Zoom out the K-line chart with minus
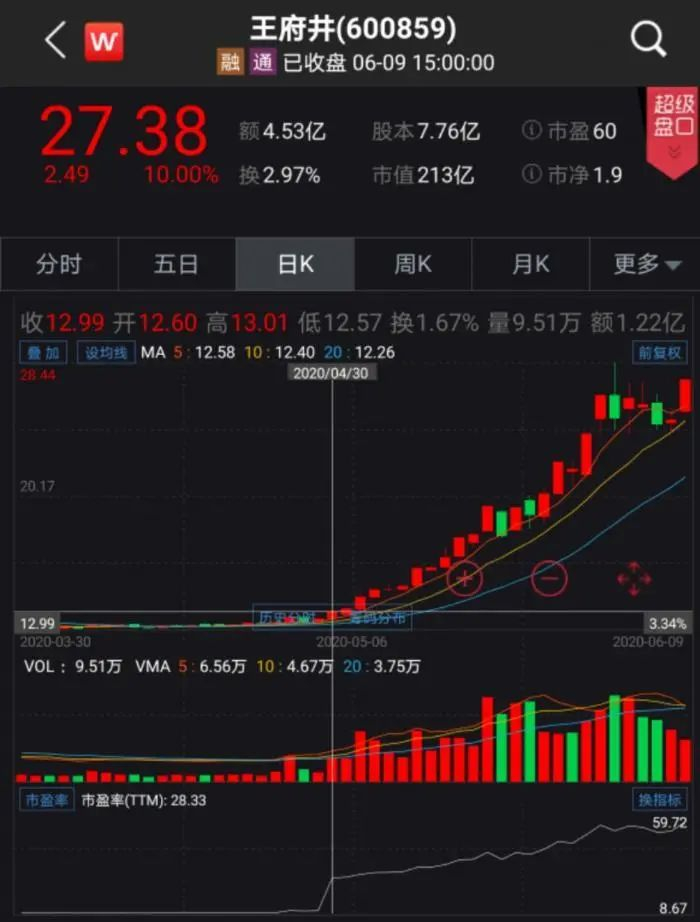This screenshot has height=922, width=700. tap(549, 577)
